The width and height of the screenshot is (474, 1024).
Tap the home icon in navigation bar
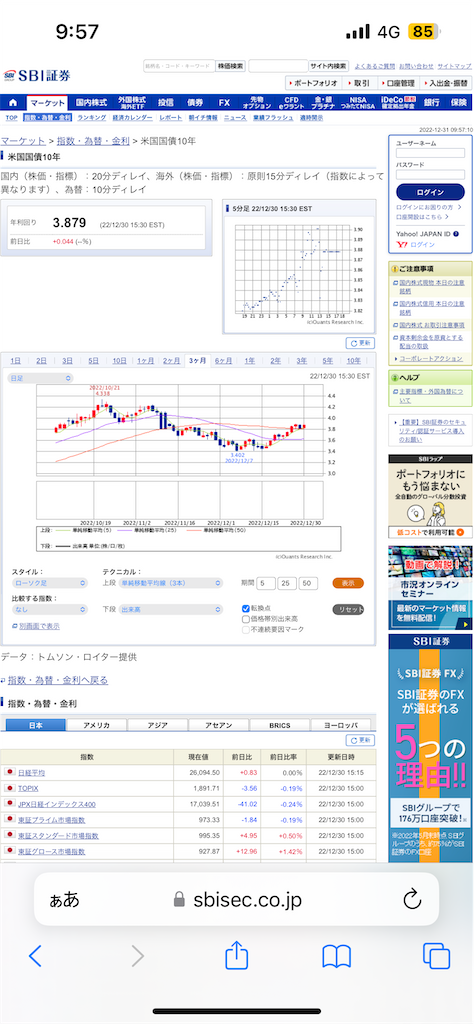click(x=12, y=103)
